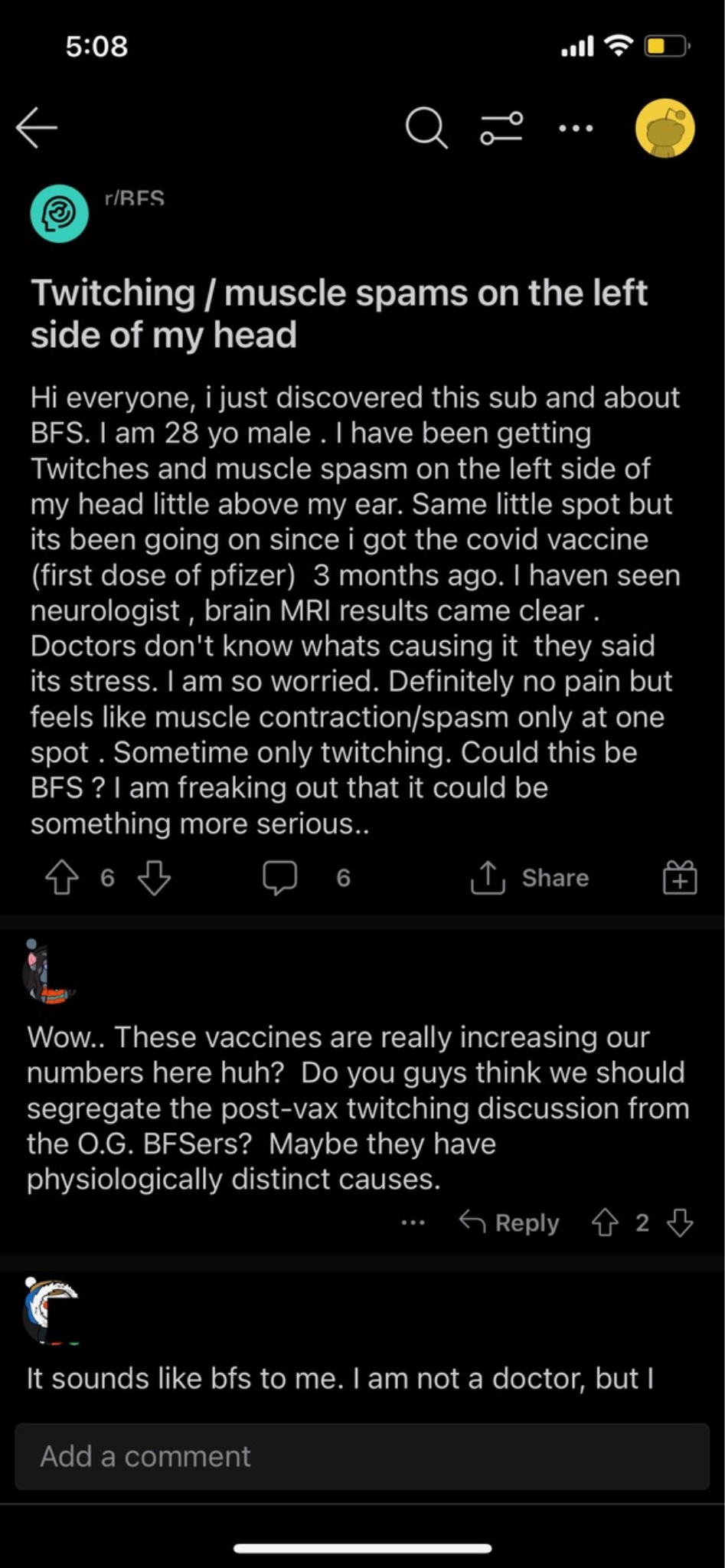Screen dimensions: 725x1568
Task: Open the r/BFS community icon
Action: coord(59,214)
